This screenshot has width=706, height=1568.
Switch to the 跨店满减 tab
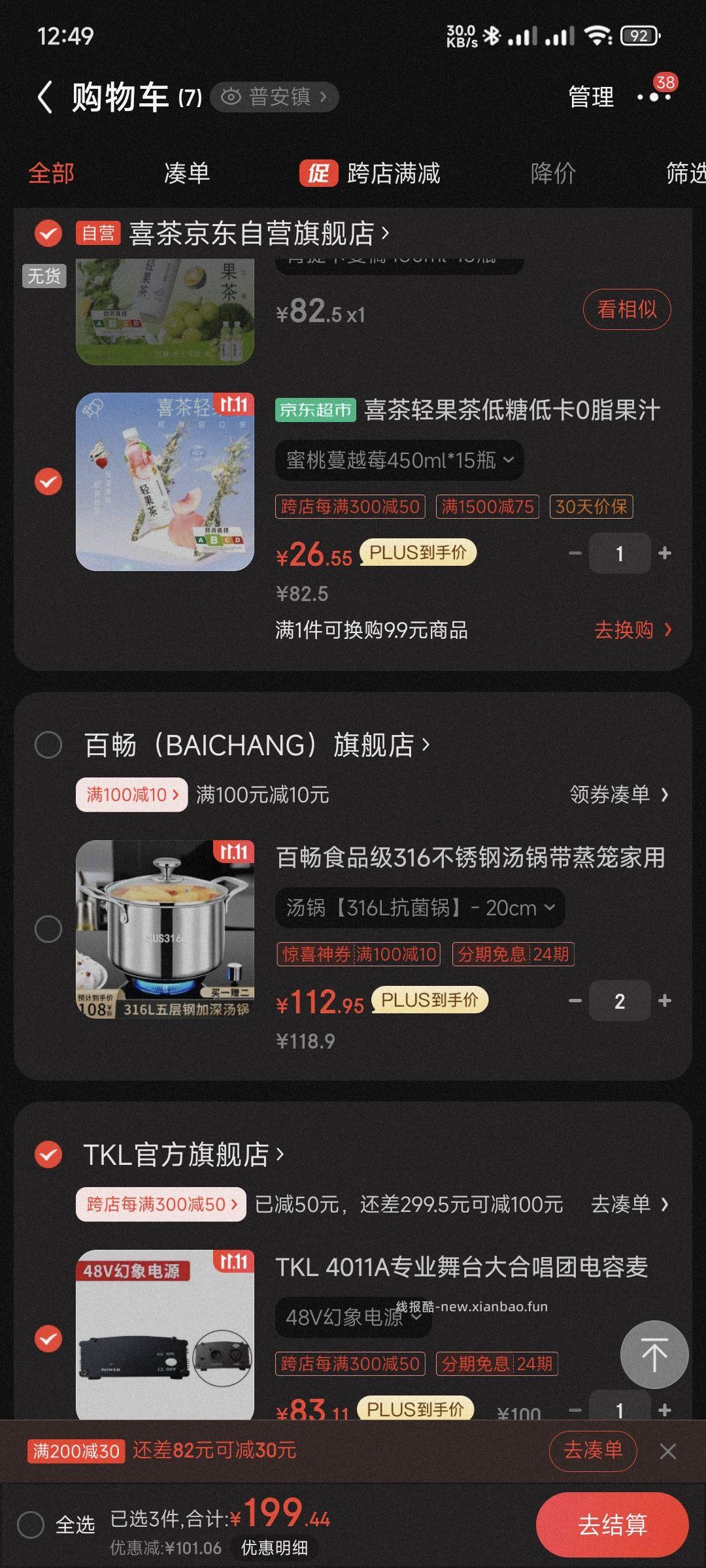(x=371, y=174)
